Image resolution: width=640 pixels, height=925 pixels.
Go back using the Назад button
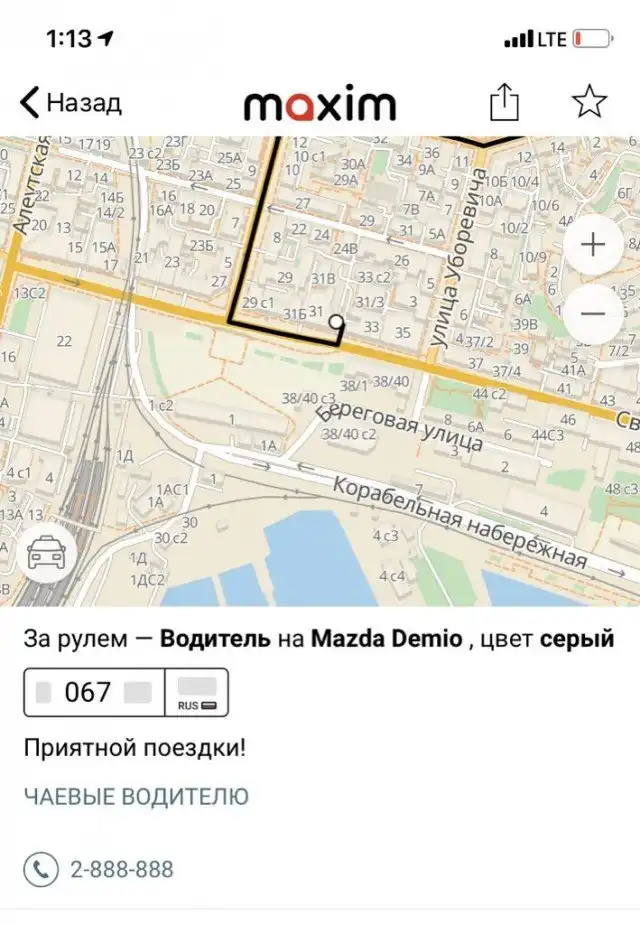pos(70,102)
